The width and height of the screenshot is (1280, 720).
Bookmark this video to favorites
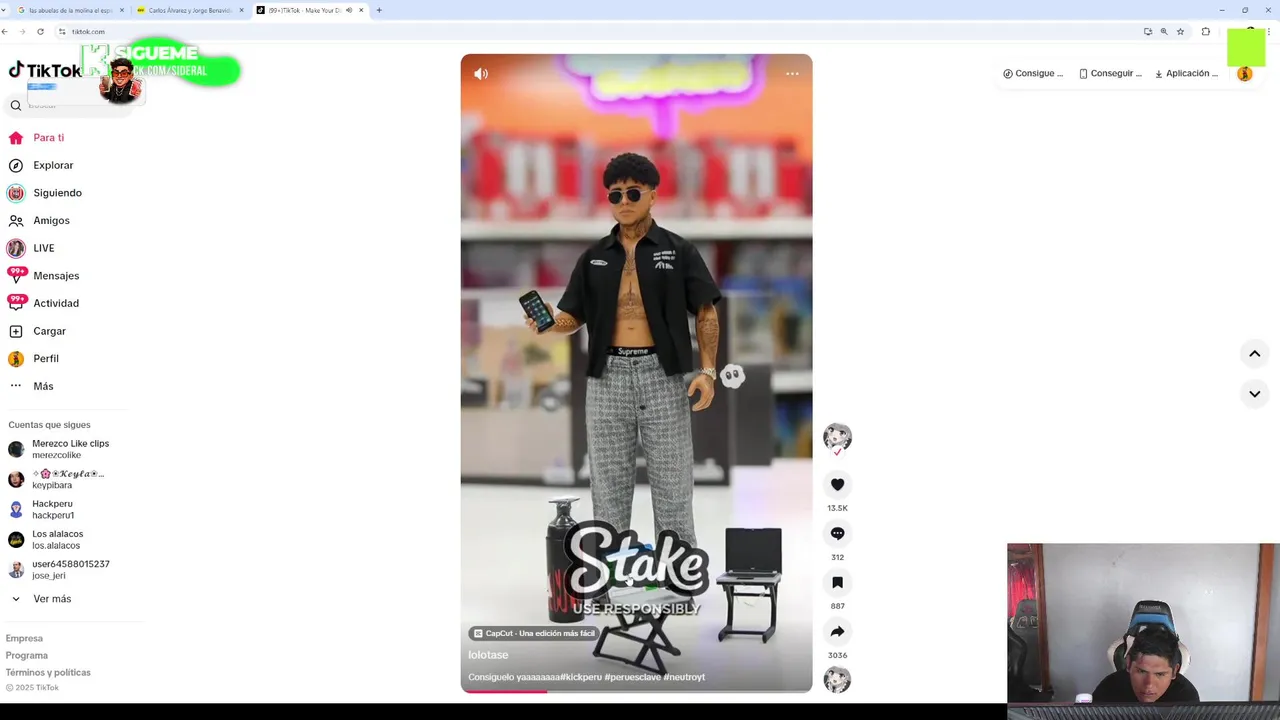[837, 583]
